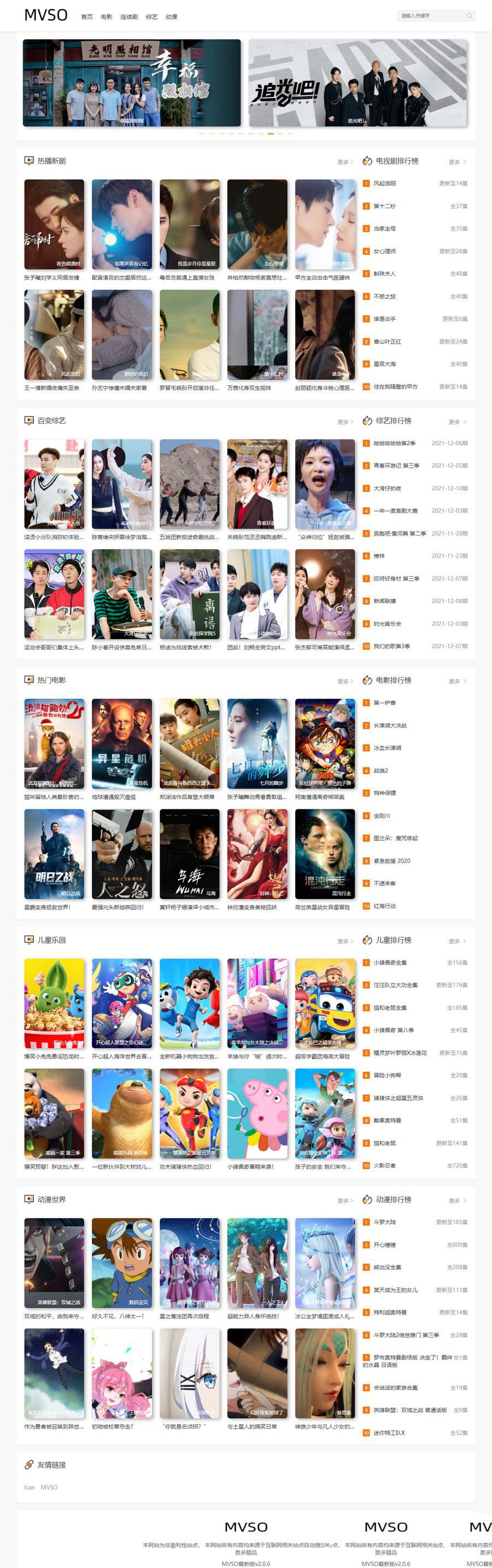
Task: Open the 夜色暗涌时 drama poster
Action: pyautogui.click(x=54, y=224)
